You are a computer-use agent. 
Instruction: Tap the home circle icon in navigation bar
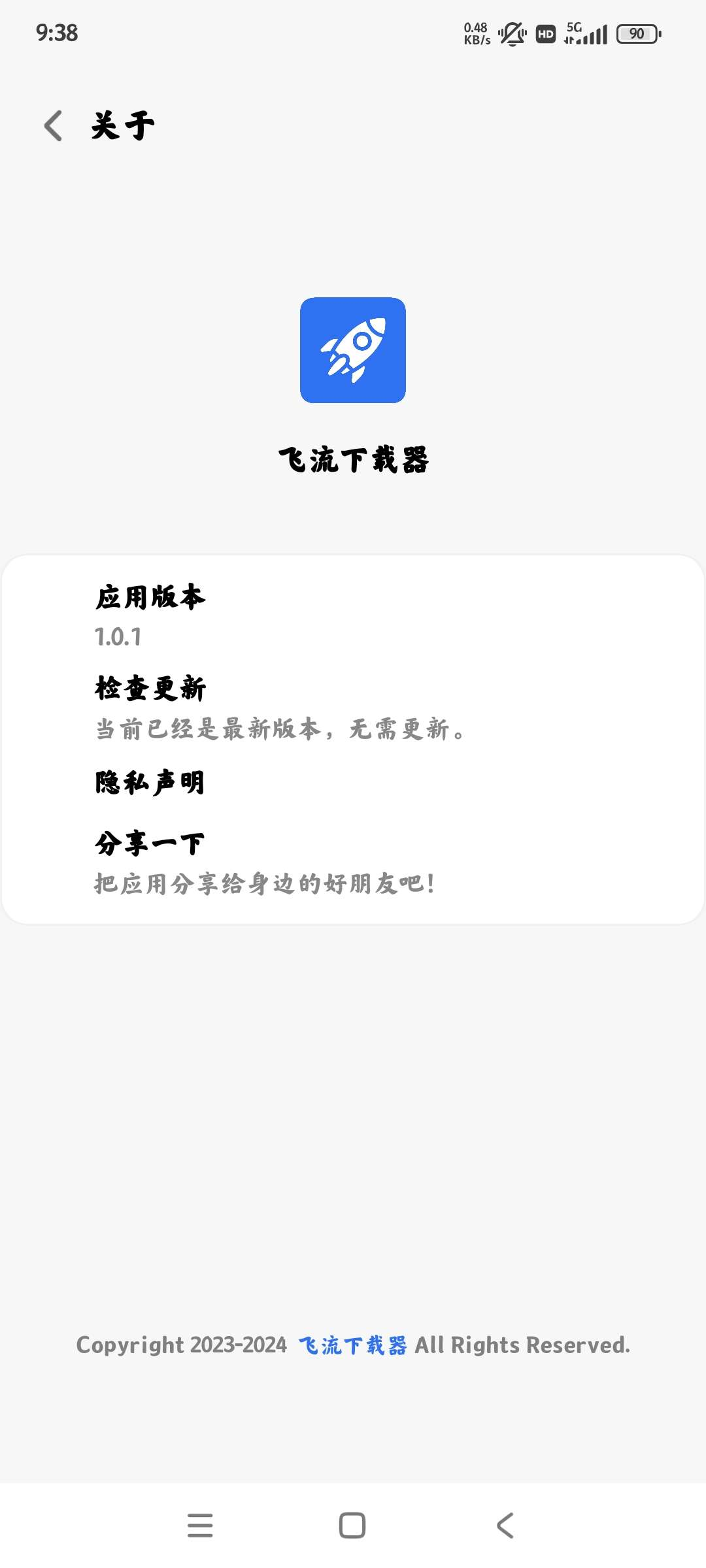coord(352,1526)
